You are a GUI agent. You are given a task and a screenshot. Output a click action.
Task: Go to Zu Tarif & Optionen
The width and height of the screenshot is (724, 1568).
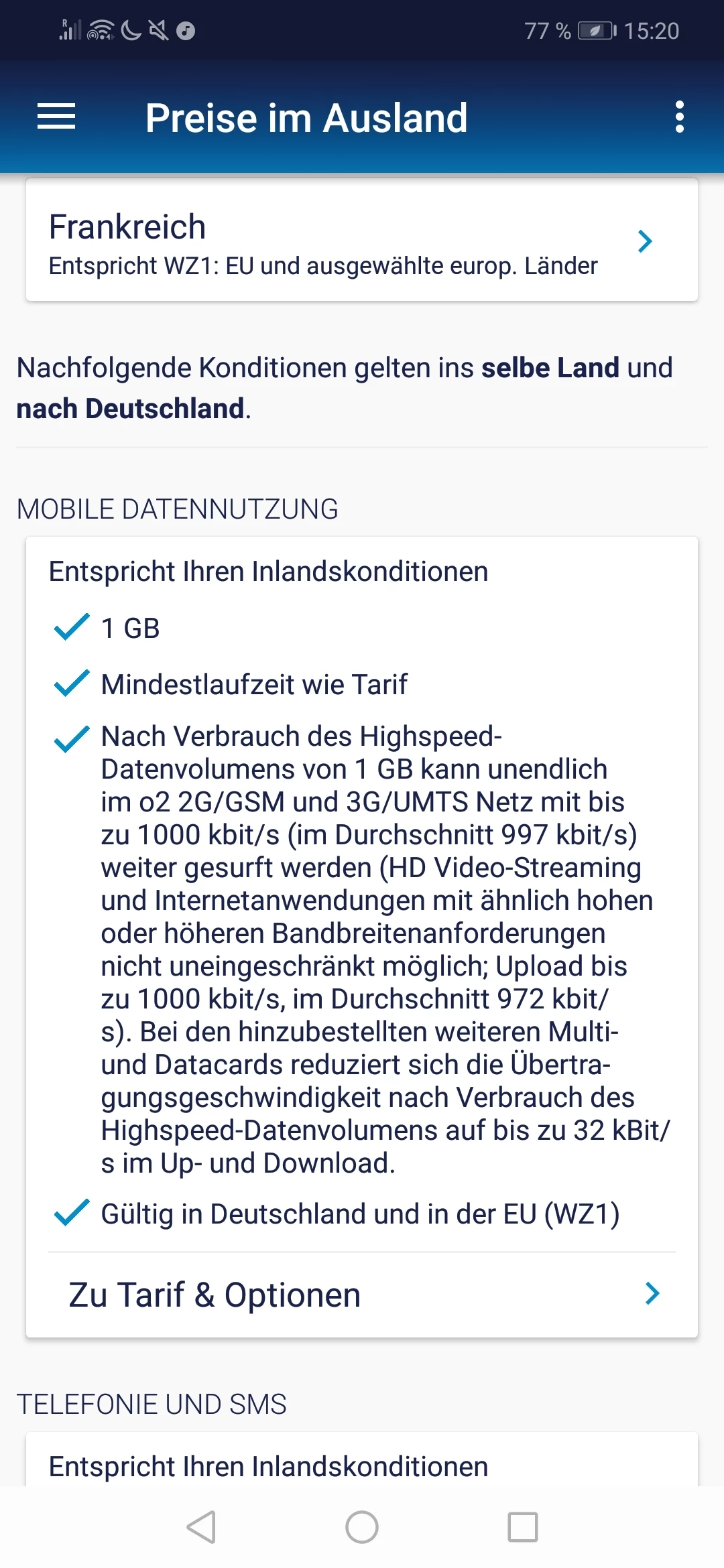click(362, 1294)
